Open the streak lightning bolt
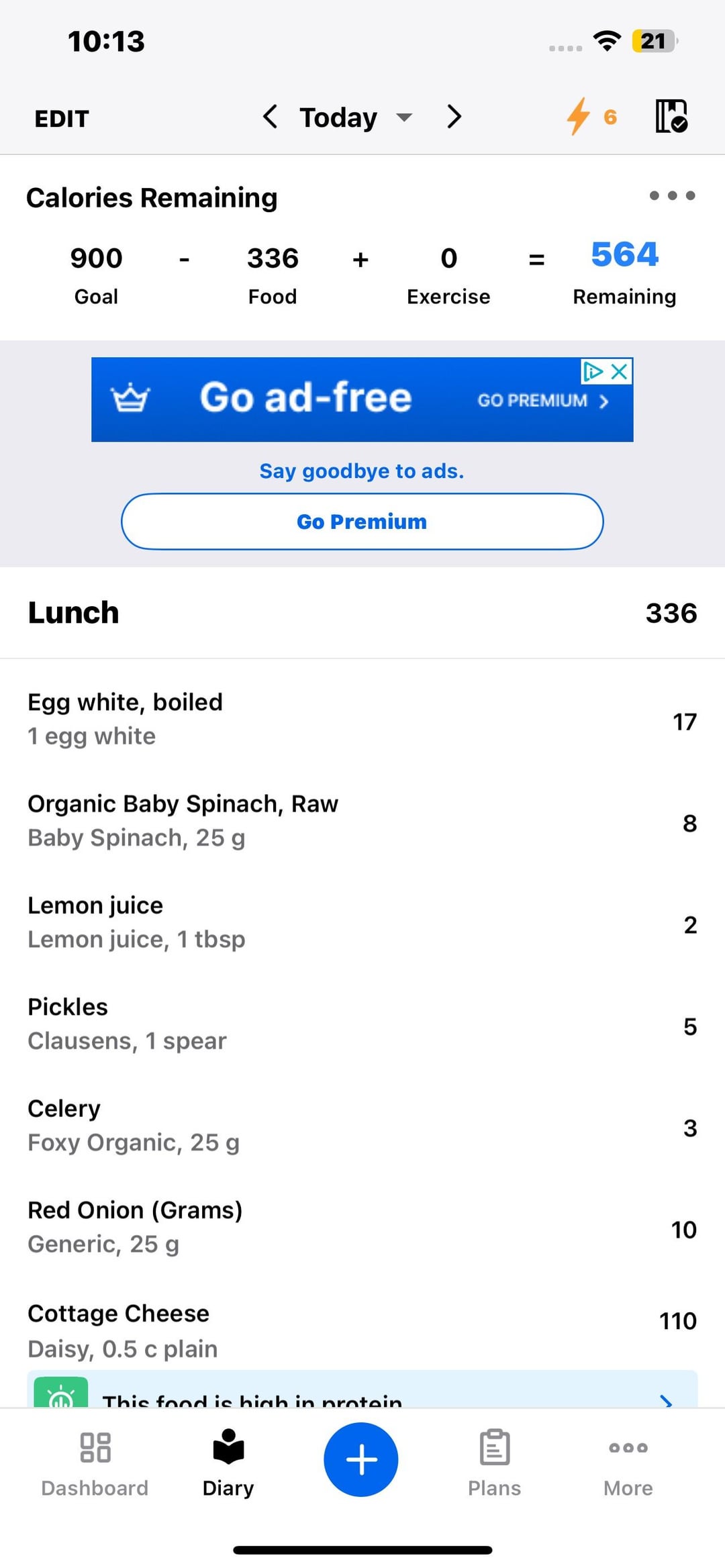This screenshot has width=725, height=1568. tap(591, 117)
